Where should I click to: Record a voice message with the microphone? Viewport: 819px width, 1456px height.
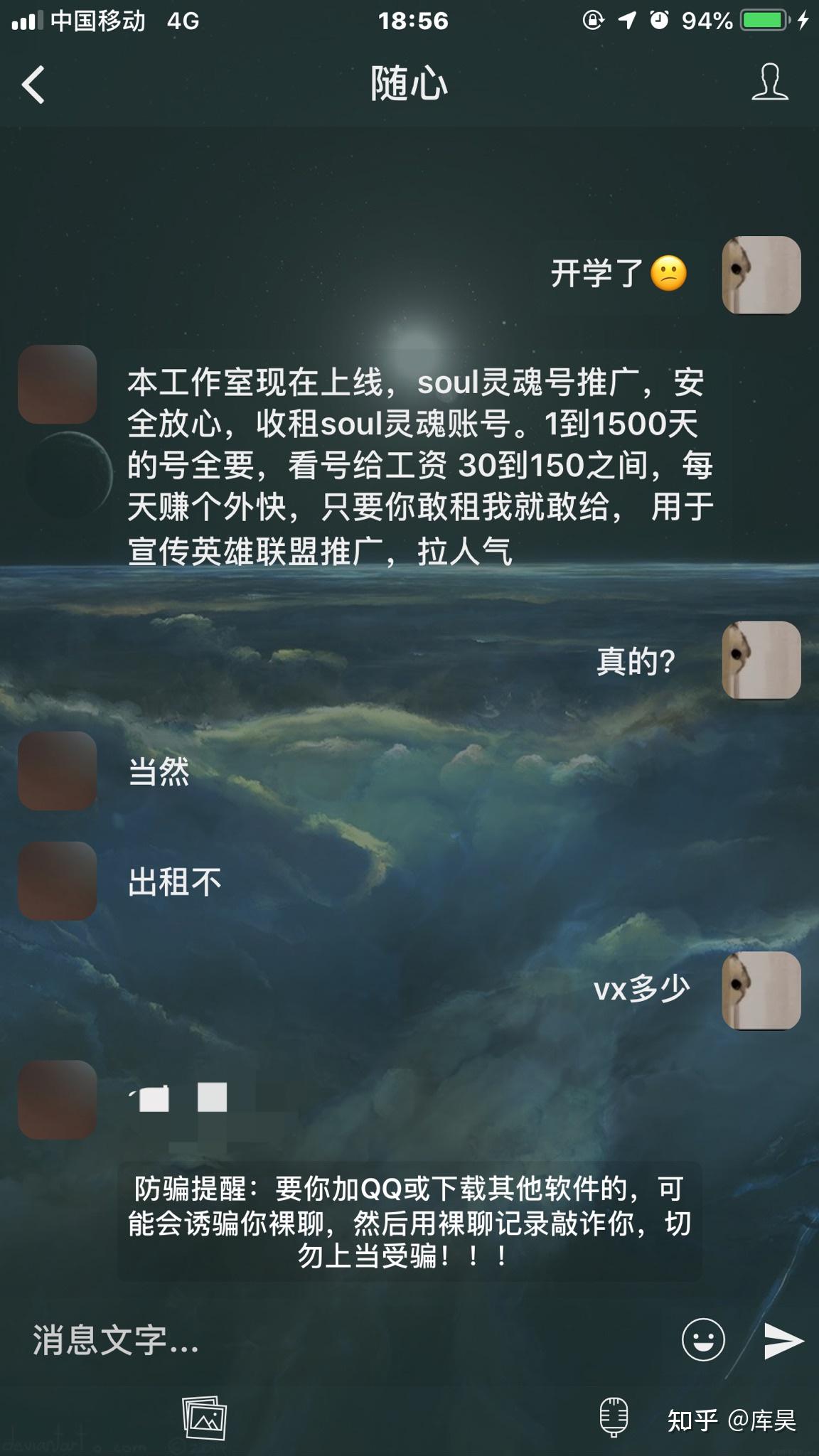(x=614, y=1417)
